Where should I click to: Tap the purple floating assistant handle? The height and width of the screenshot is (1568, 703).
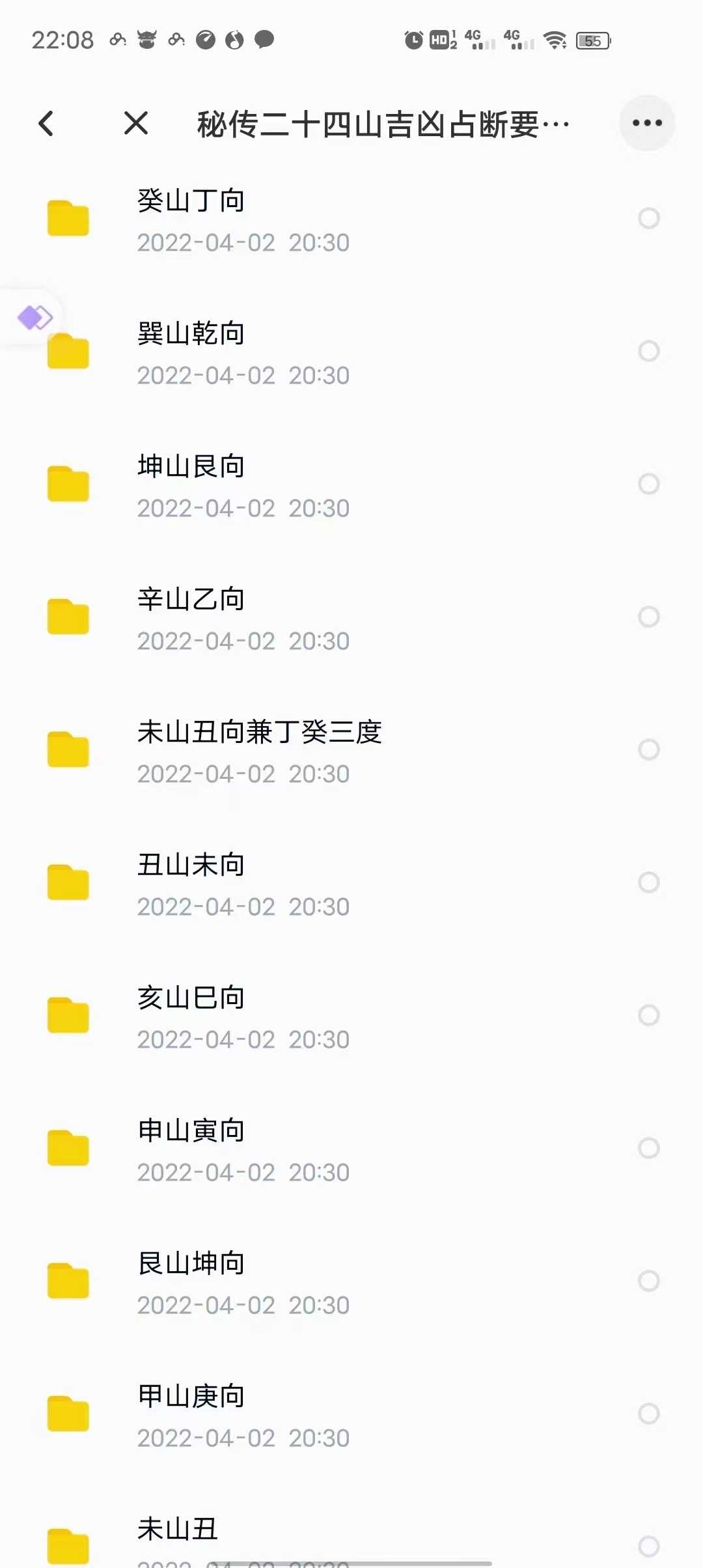pos(34,317)
